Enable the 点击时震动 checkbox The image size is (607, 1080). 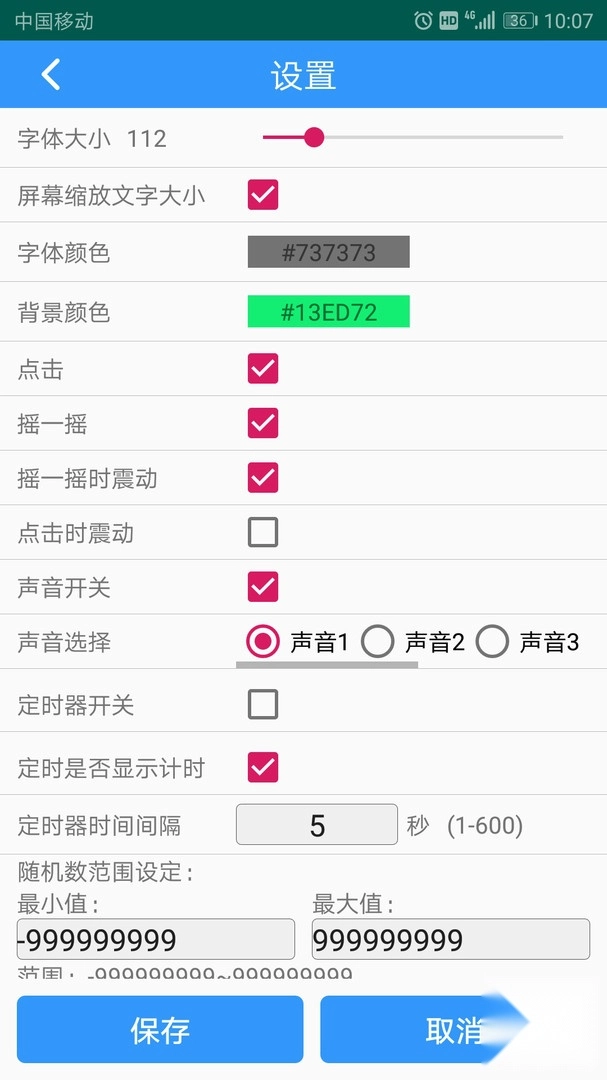(x=263, y=532)
